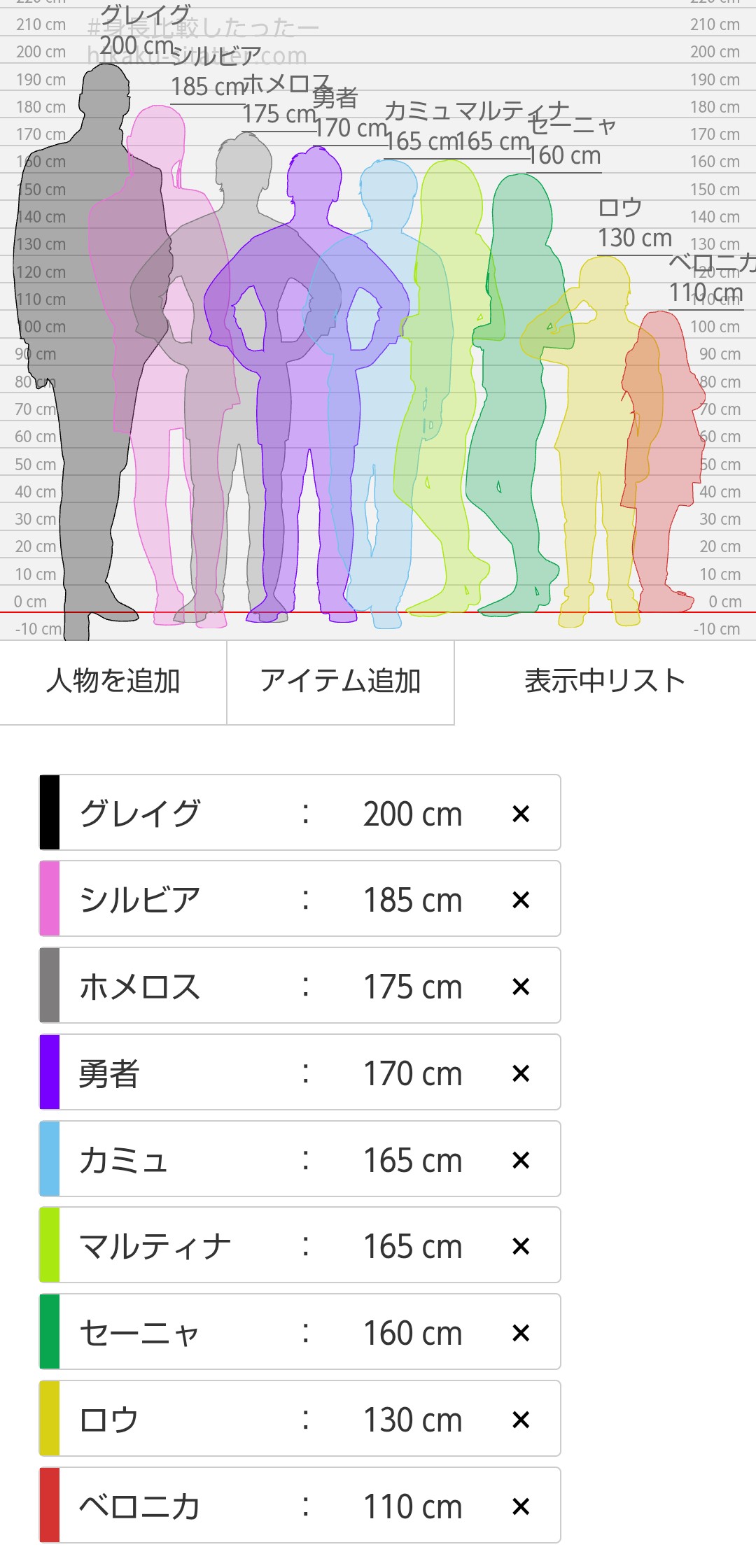This screenshot has width=756, height=1568.
Task: Select the 表示中リスト tab
Action: coord(605,681)
